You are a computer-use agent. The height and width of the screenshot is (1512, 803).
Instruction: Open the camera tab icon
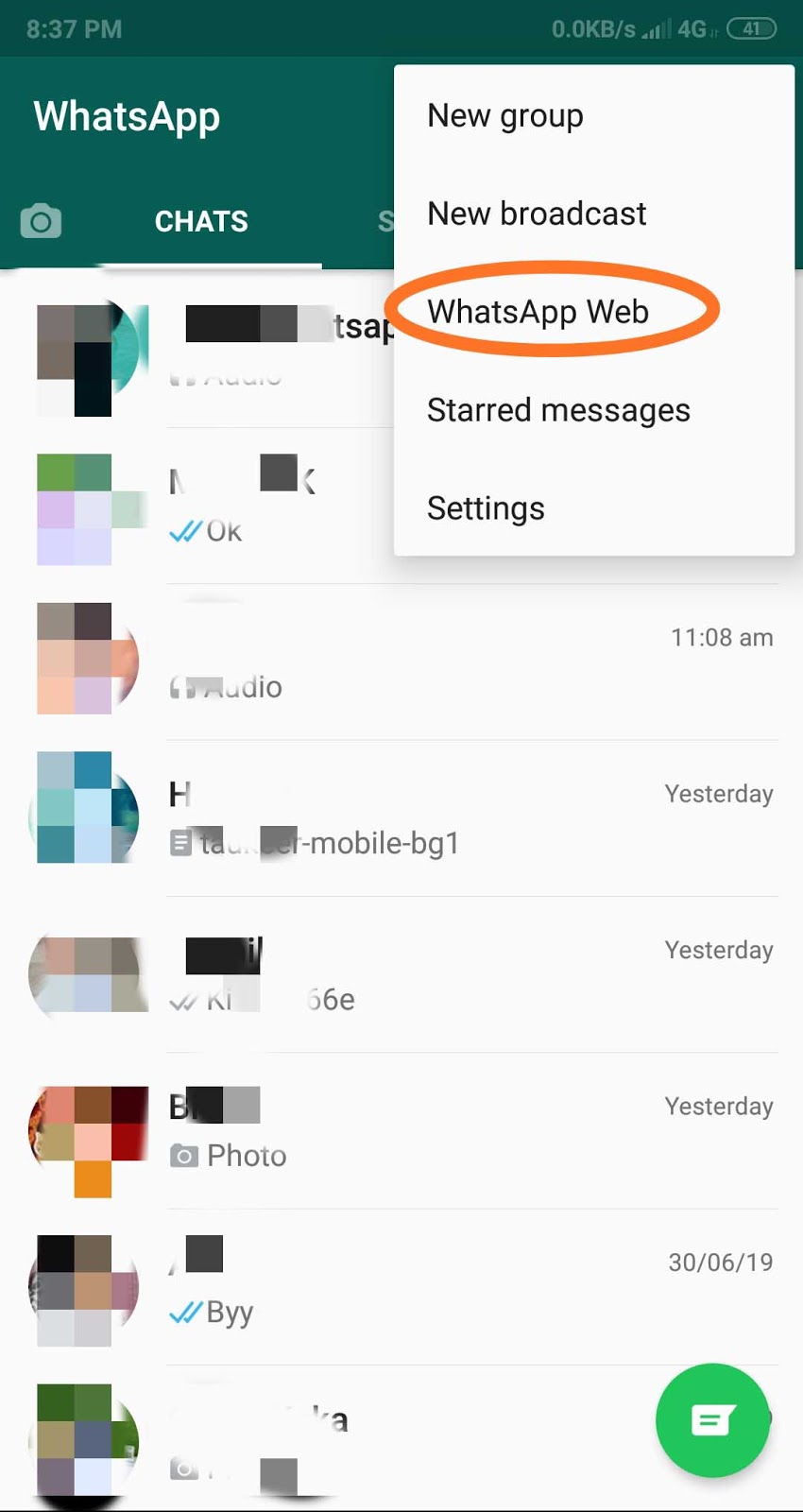pyautogui.click(x=41, y=221)
